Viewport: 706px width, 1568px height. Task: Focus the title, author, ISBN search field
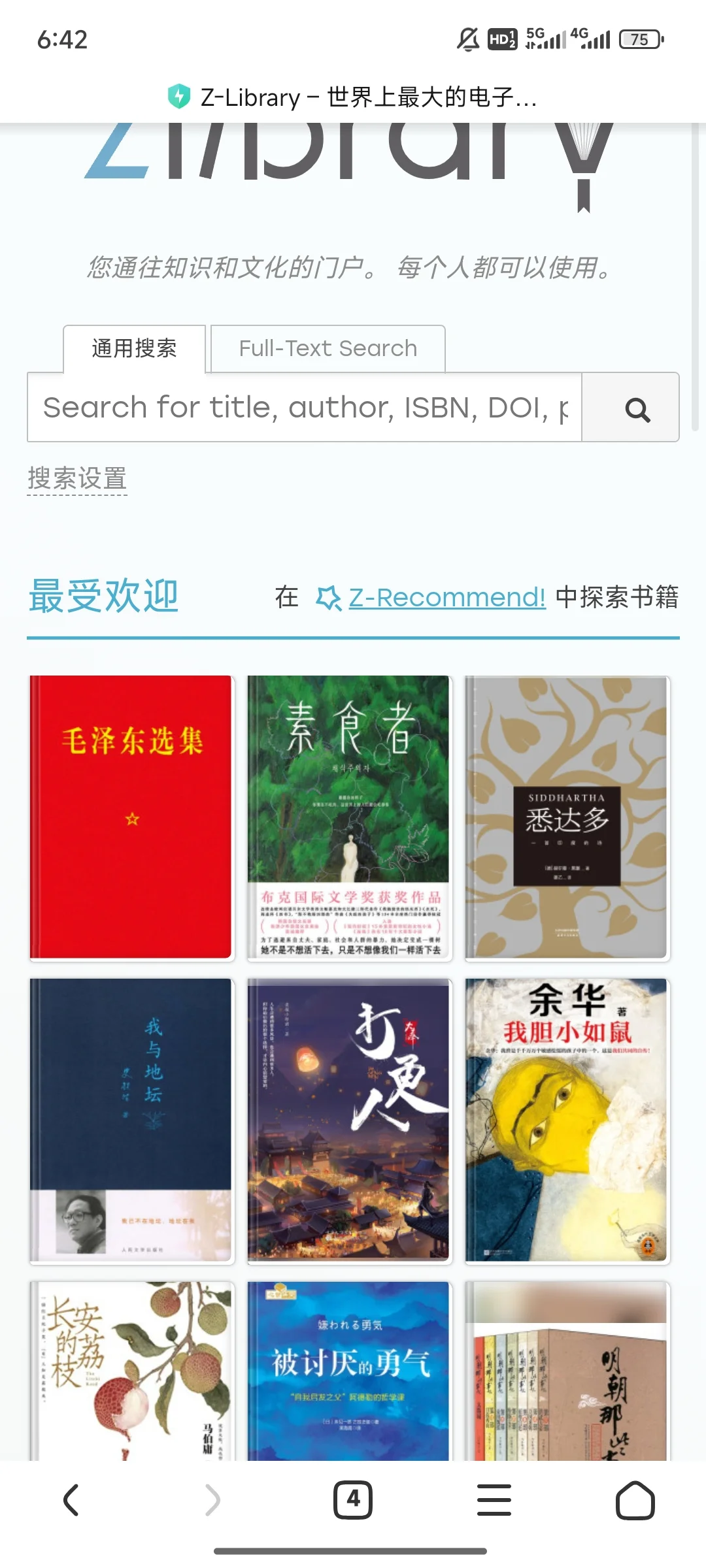pyautogui.click(x=305, y=408)
